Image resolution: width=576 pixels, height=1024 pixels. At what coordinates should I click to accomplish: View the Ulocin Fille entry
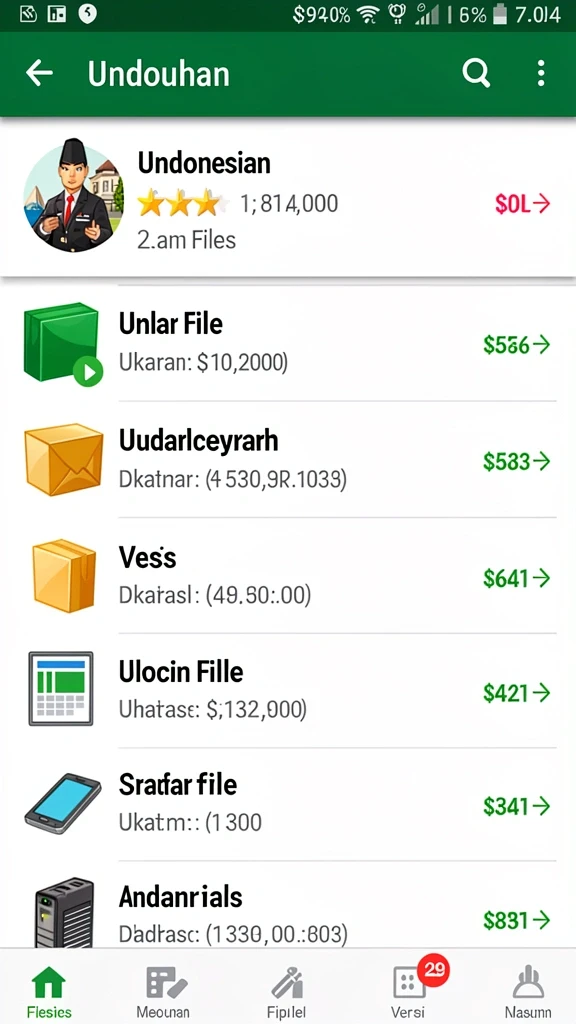click(288, 690)
